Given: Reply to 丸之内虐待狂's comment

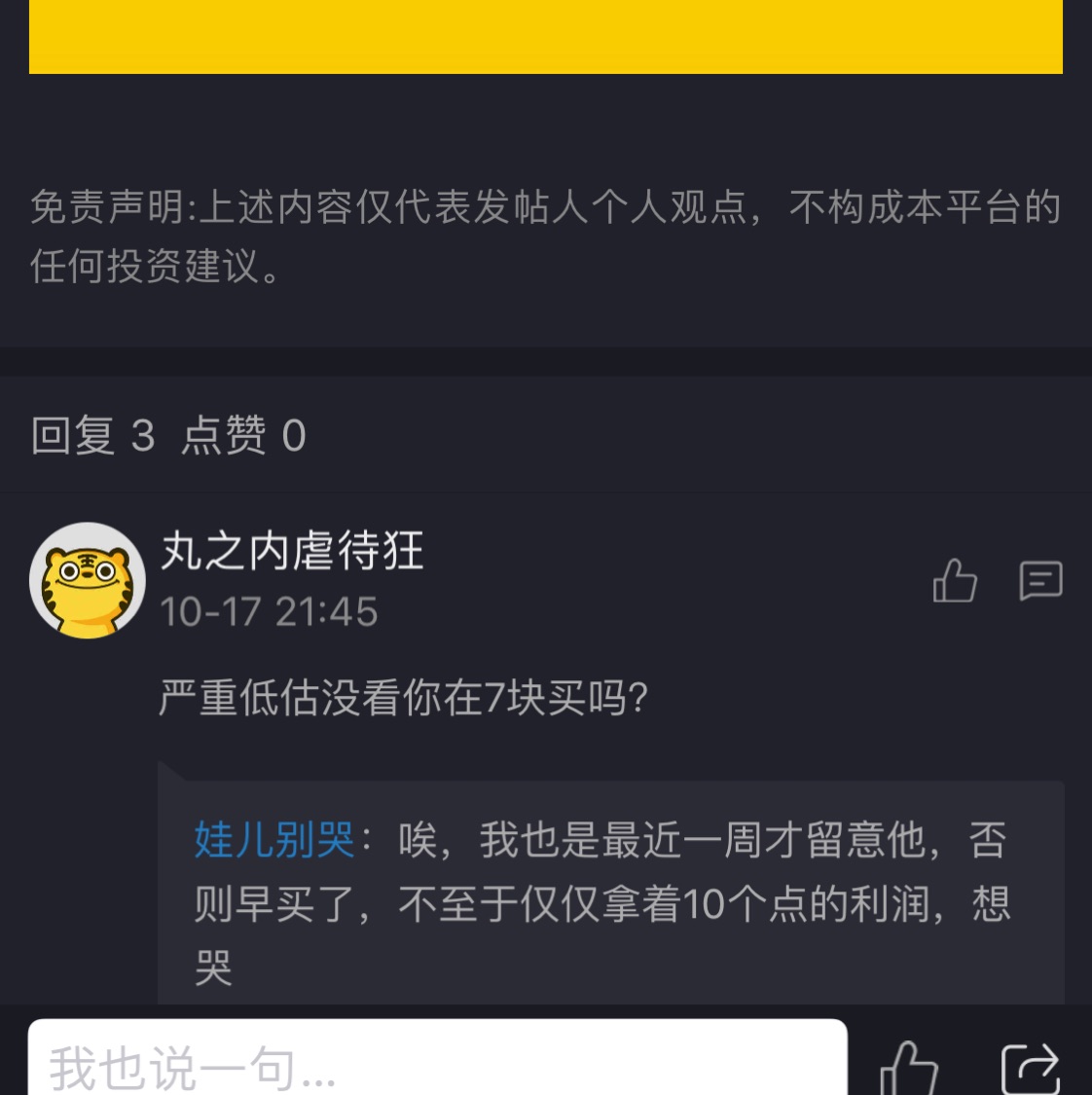Looking at the screenshot, I should point(1039,581).
